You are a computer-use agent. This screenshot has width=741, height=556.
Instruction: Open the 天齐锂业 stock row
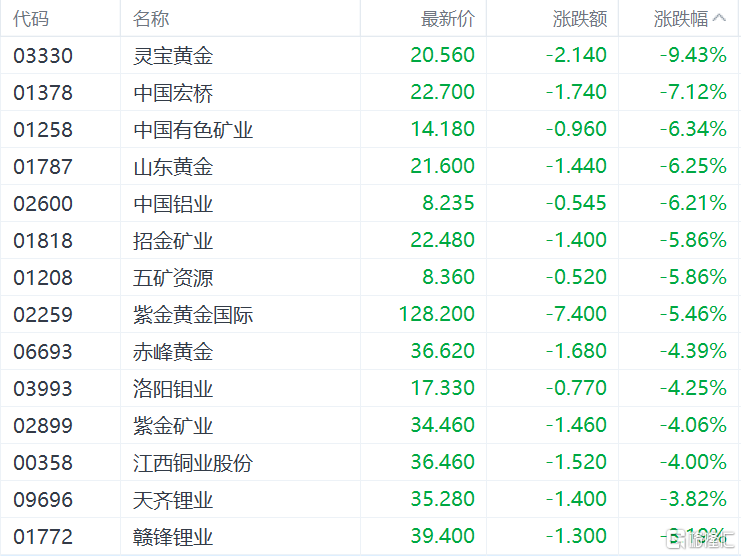[370, 499]
